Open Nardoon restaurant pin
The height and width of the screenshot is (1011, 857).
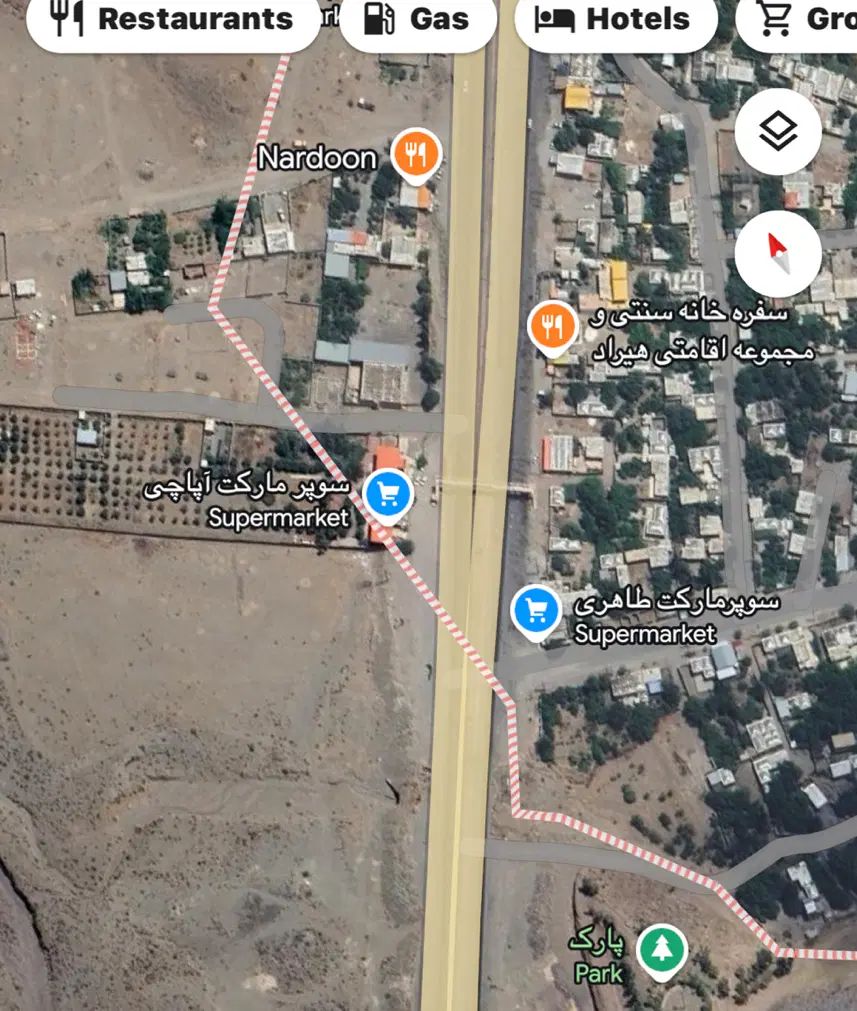tap(416, 154)
